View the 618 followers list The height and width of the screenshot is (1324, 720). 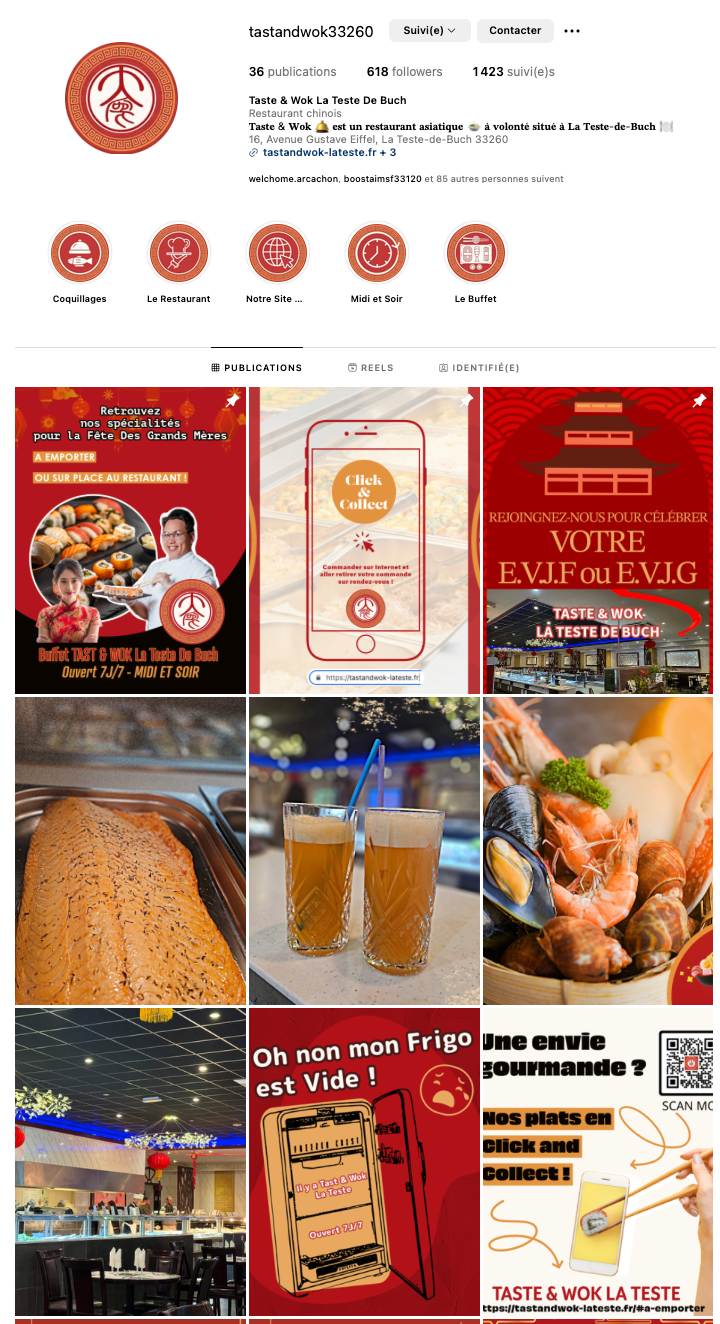pos(404,72)
